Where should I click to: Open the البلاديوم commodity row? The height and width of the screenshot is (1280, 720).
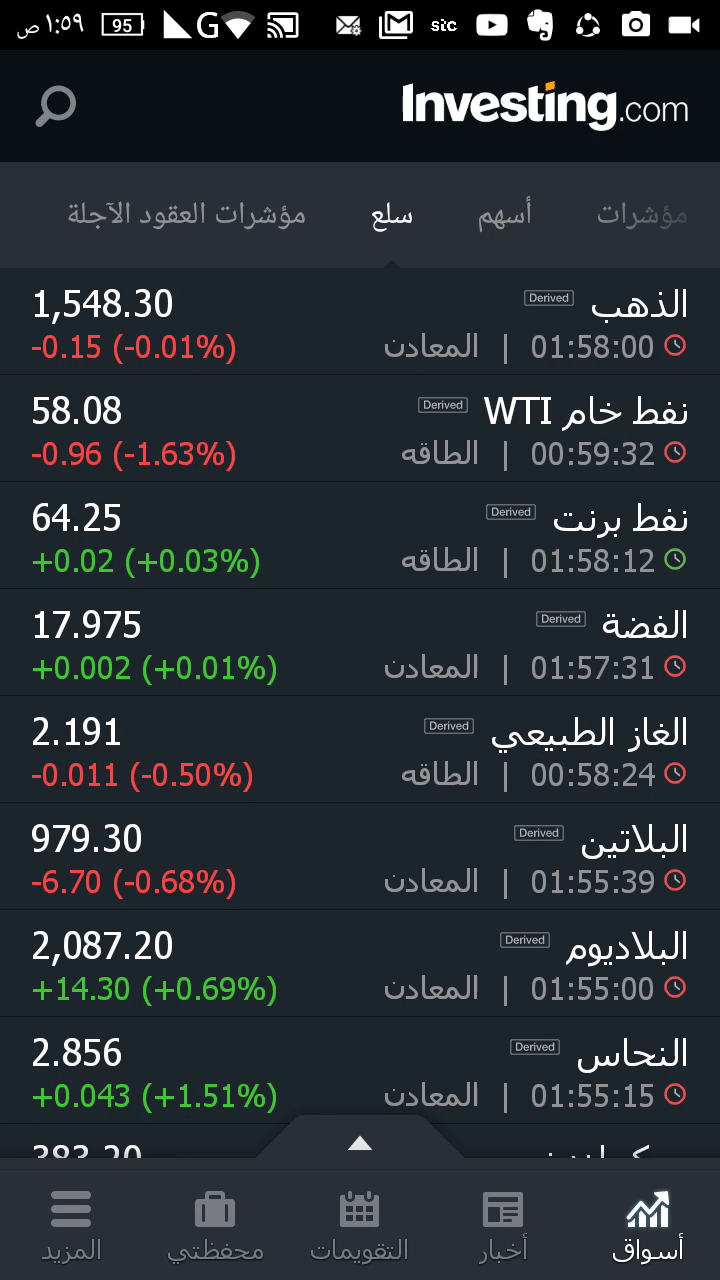(x=360, y=964)
